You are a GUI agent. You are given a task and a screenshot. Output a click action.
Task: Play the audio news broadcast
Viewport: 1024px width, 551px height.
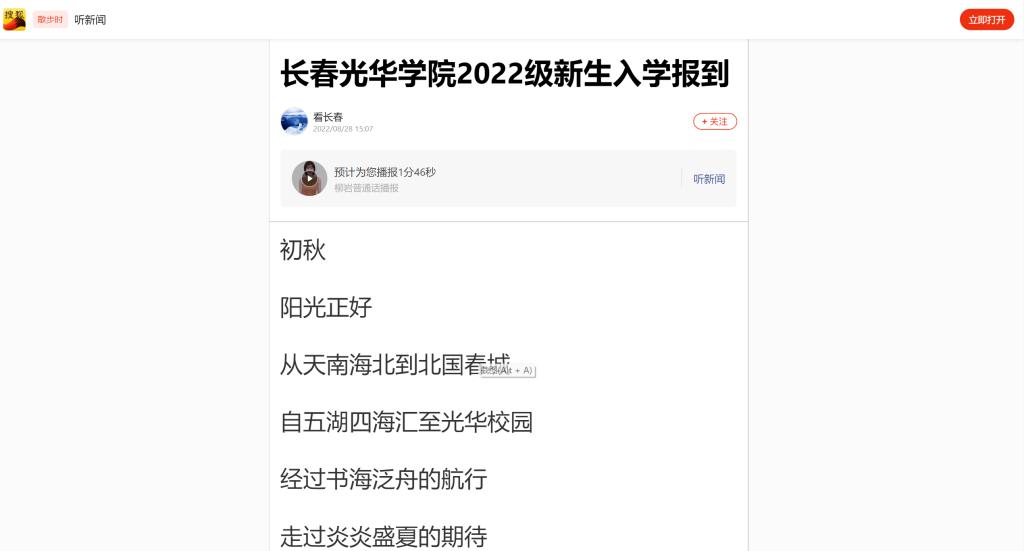[309, 178]
